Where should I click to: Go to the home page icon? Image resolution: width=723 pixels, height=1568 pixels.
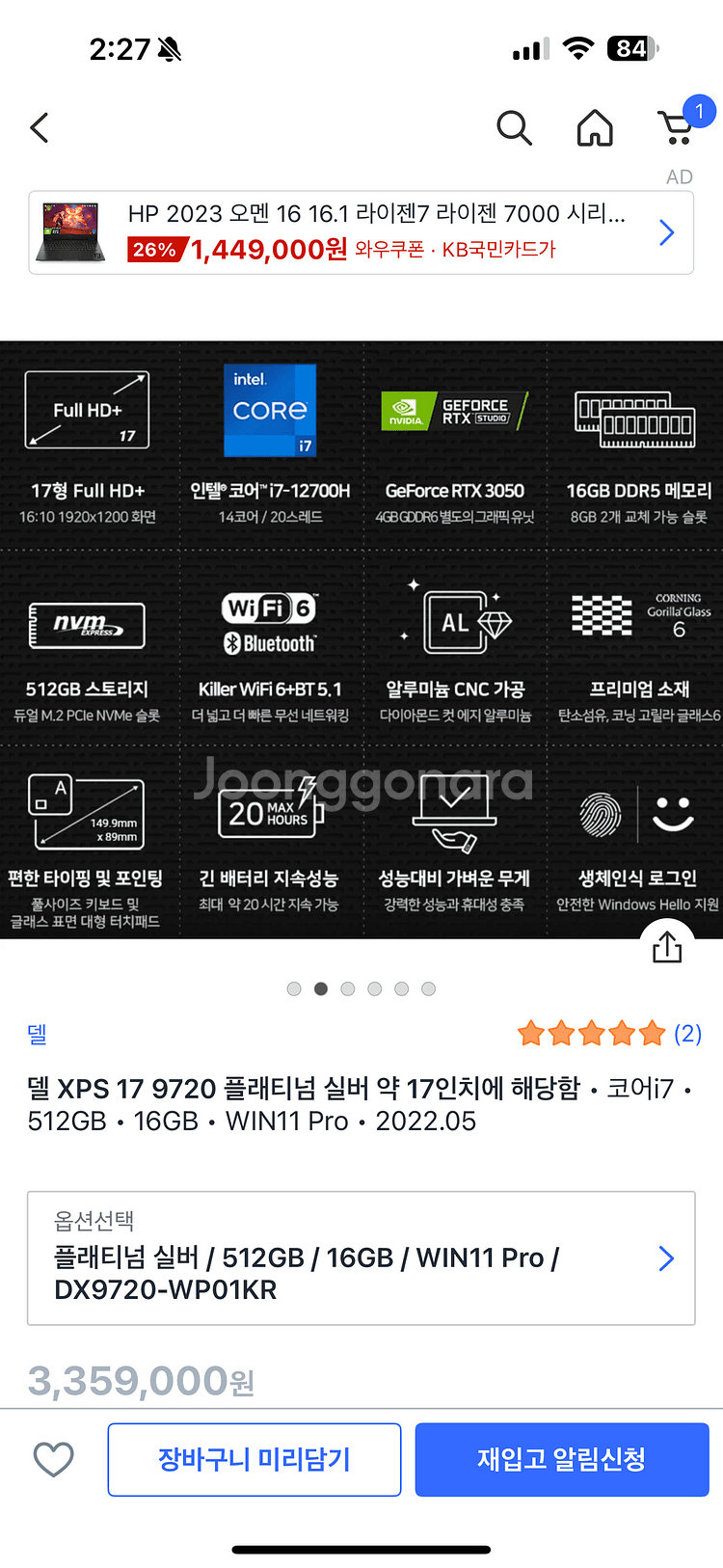pos(595,127)
